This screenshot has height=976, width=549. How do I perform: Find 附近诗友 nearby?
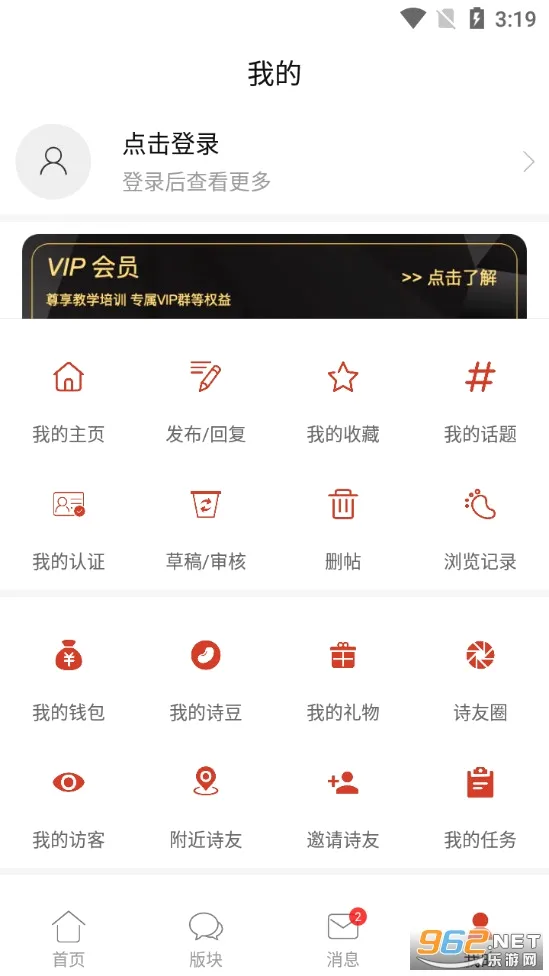(205, 809)
